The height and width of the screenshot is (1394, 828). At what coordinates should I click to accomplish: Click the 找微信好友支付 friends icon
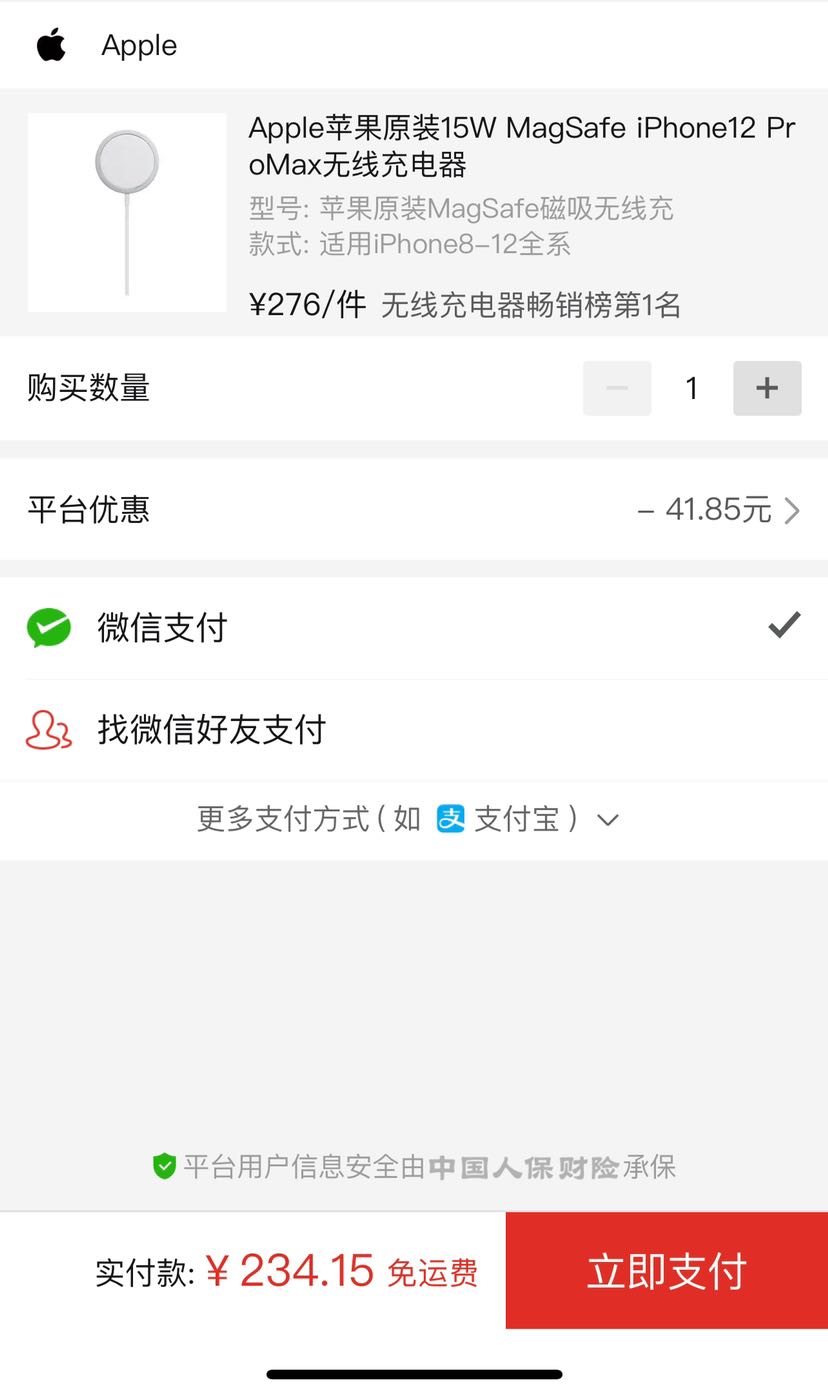(46, 730)
